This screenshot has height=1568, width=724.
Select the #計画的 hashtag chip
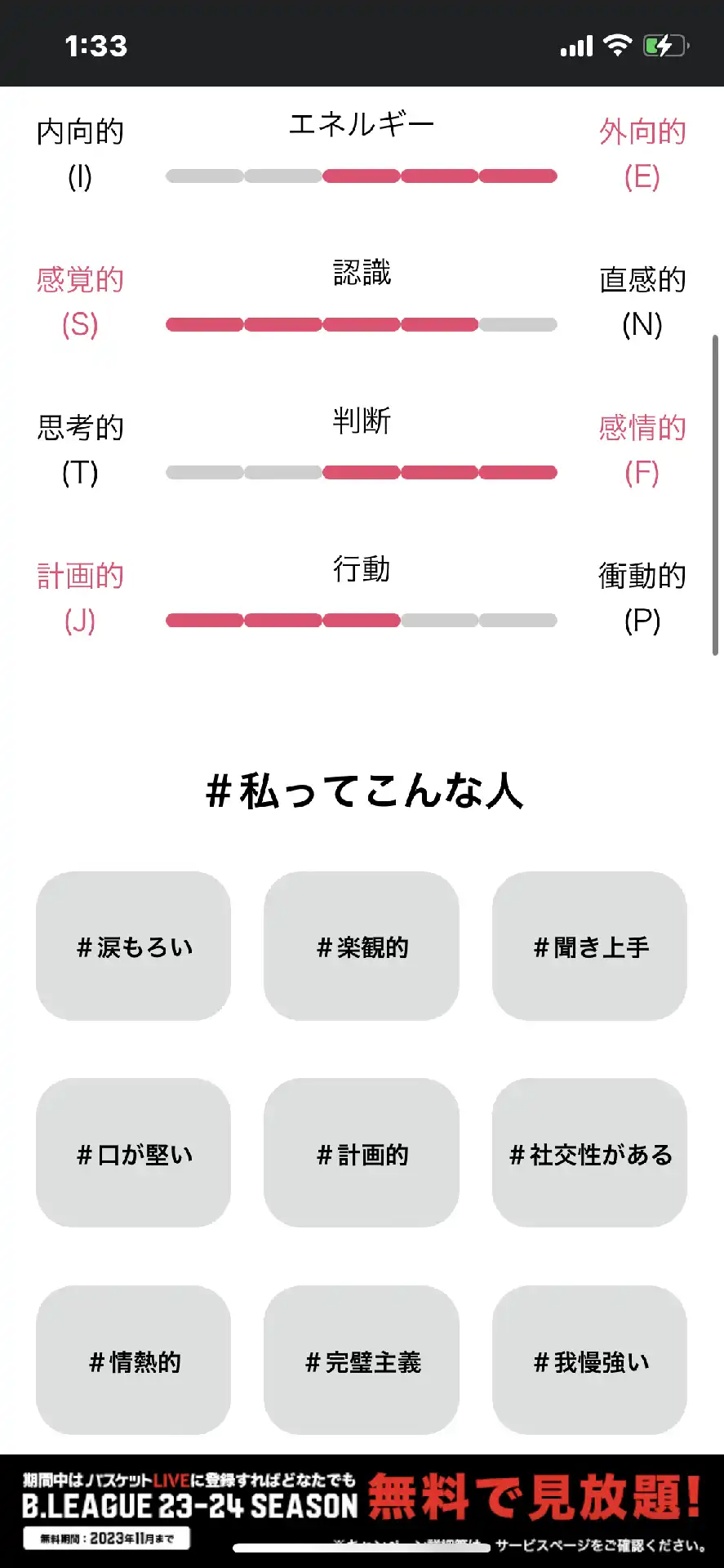pos(362,1153)
